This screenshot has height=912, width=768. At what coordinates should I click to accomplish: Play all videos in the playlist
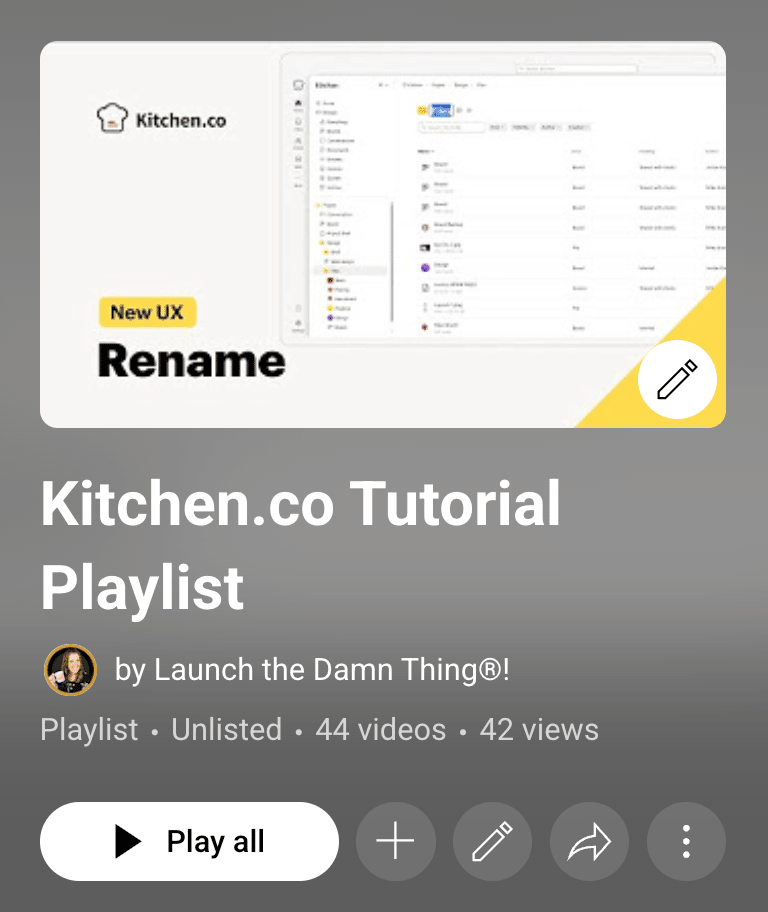coord(189,842)
